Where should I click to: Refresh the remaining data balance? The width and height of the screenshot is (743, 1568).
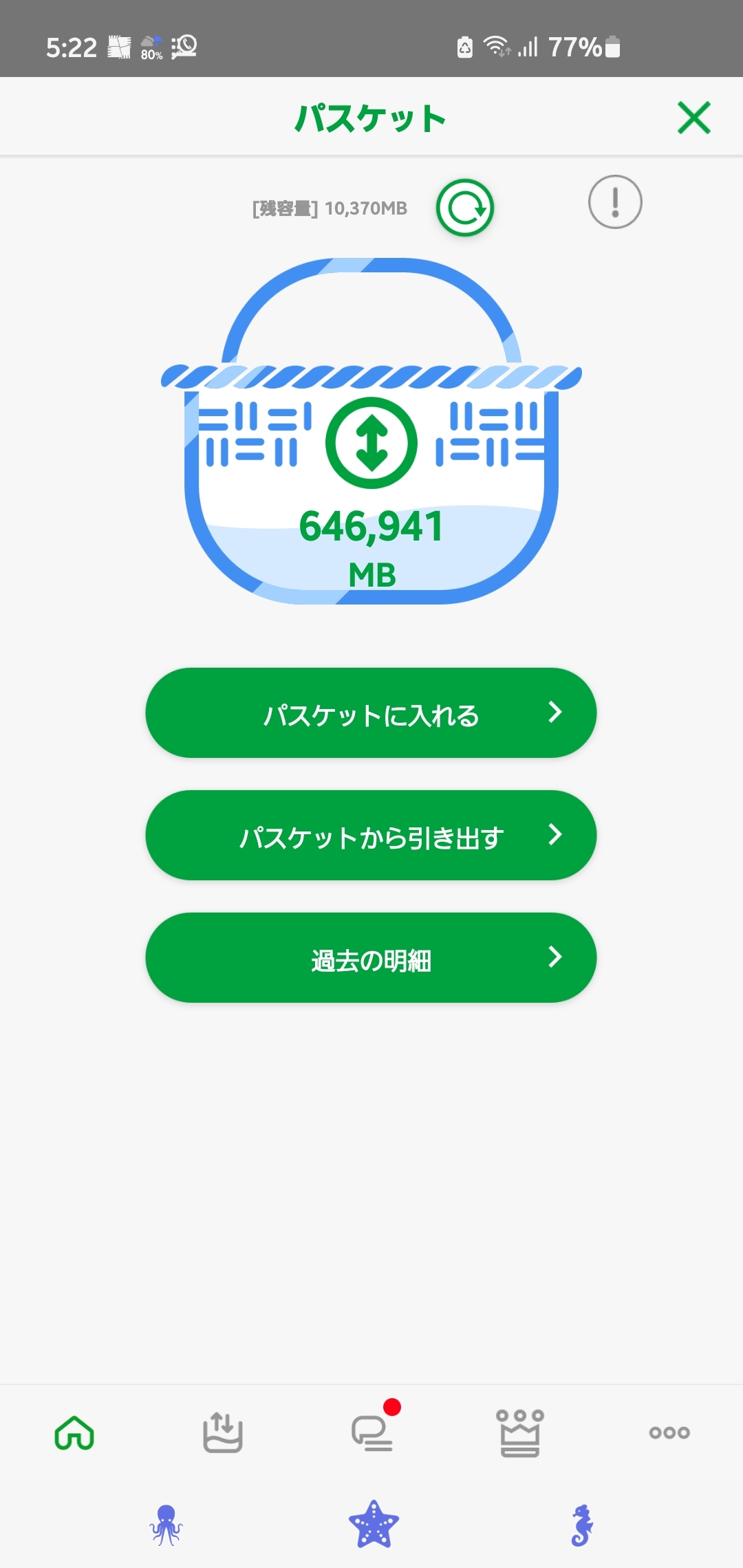pyautogui.click(x=465, y=208)
